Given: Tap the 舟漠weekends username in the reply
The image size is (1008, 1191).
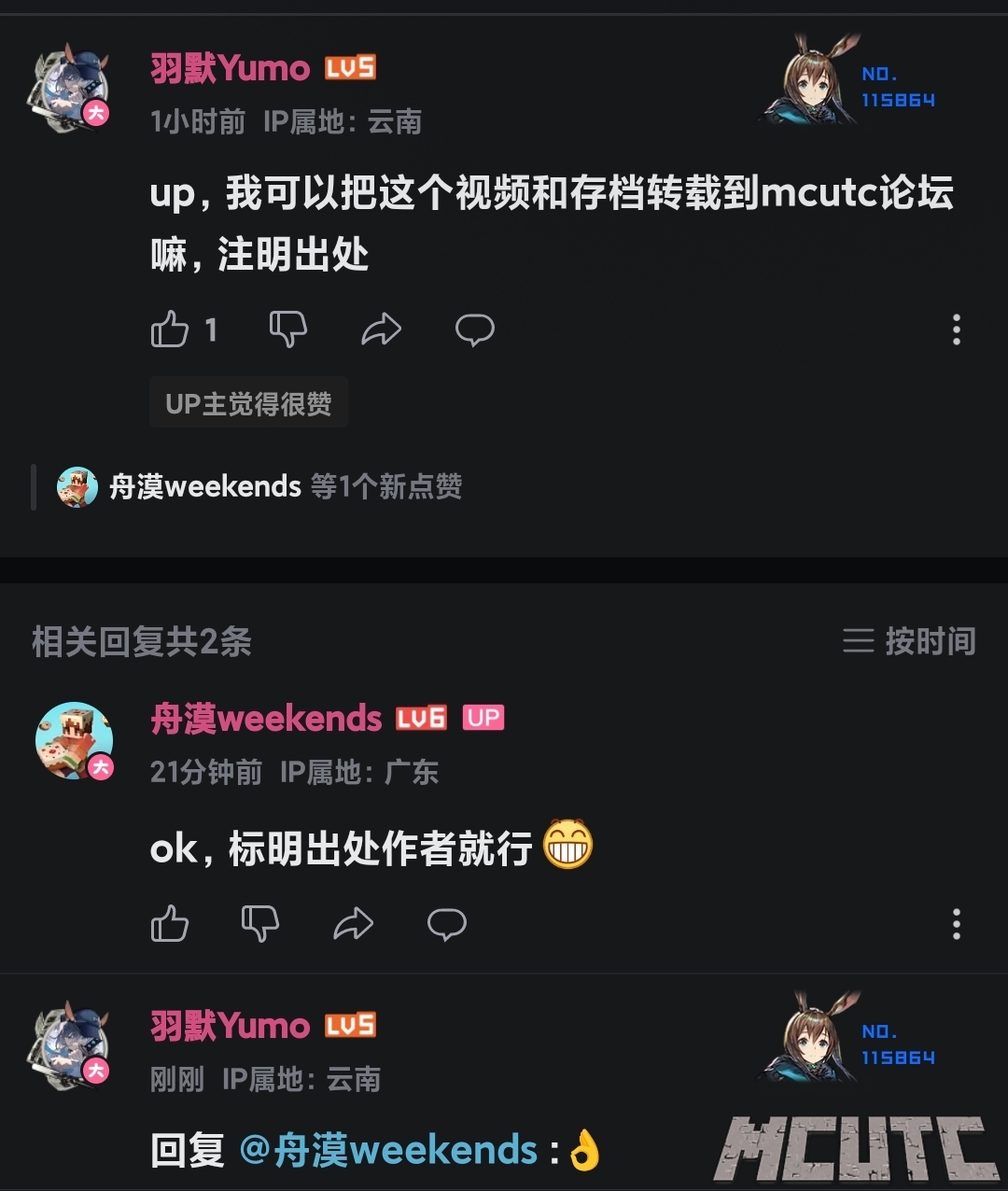Looking at the screenshot, I should [266, 719].
